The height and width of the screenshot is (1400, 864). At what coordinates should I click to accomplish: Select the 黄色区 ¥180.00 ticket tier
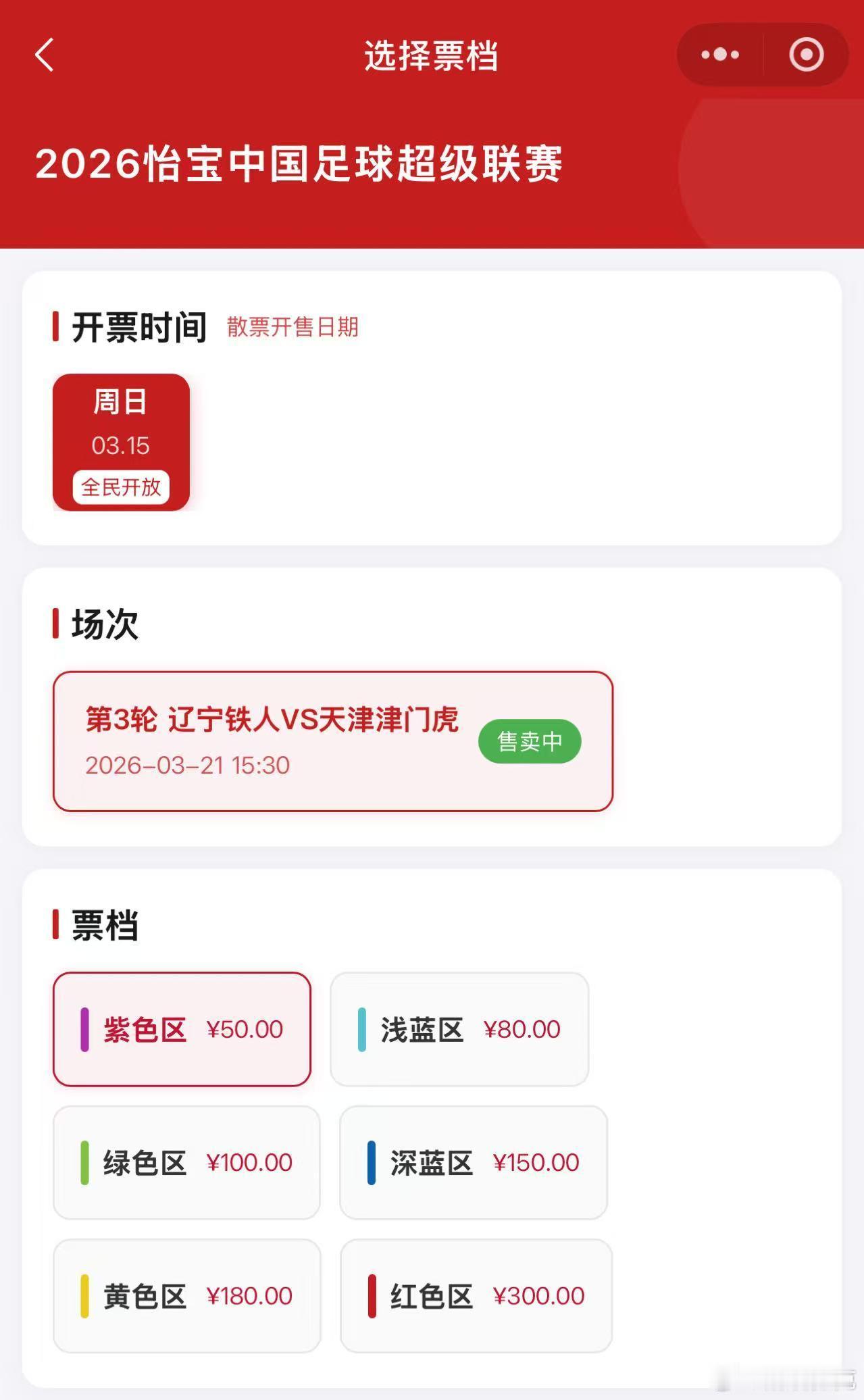[186, 1297]
